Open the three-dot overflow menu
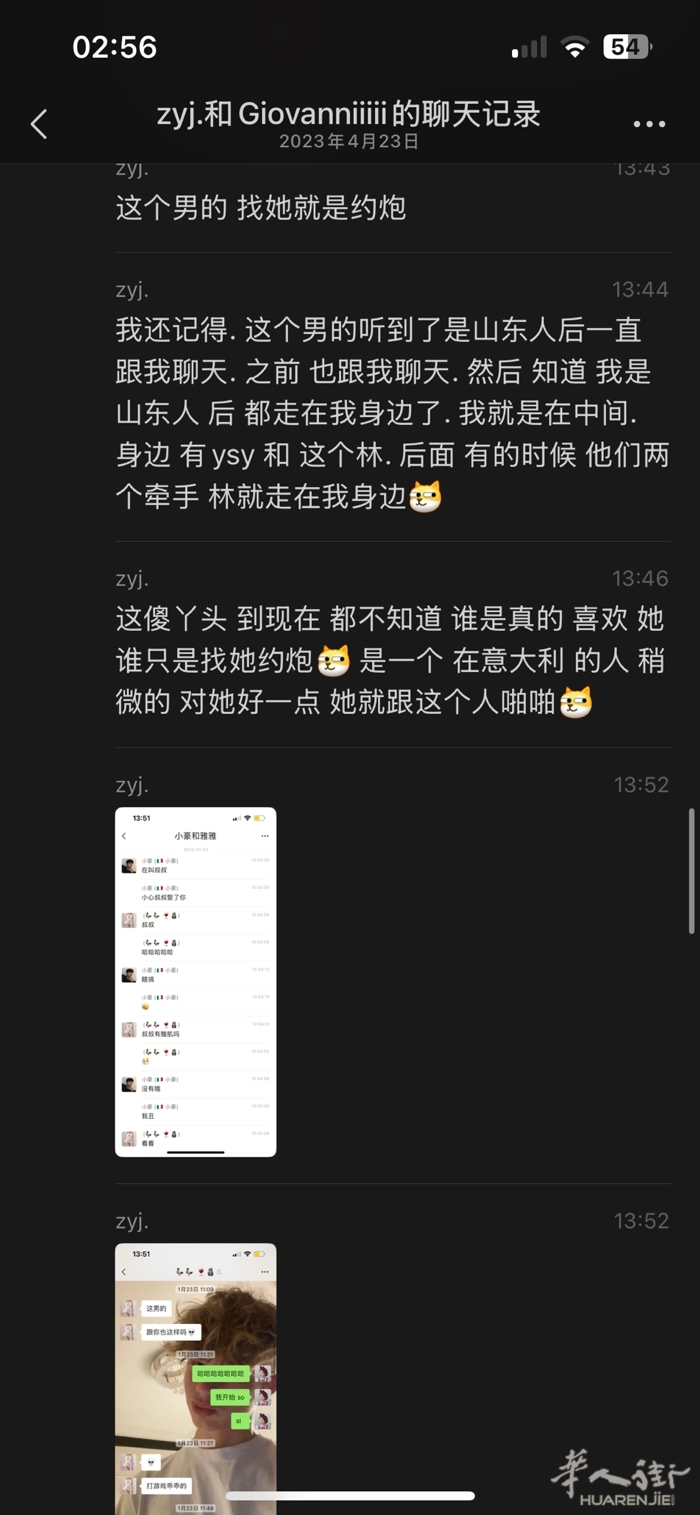 click(649, 124)
